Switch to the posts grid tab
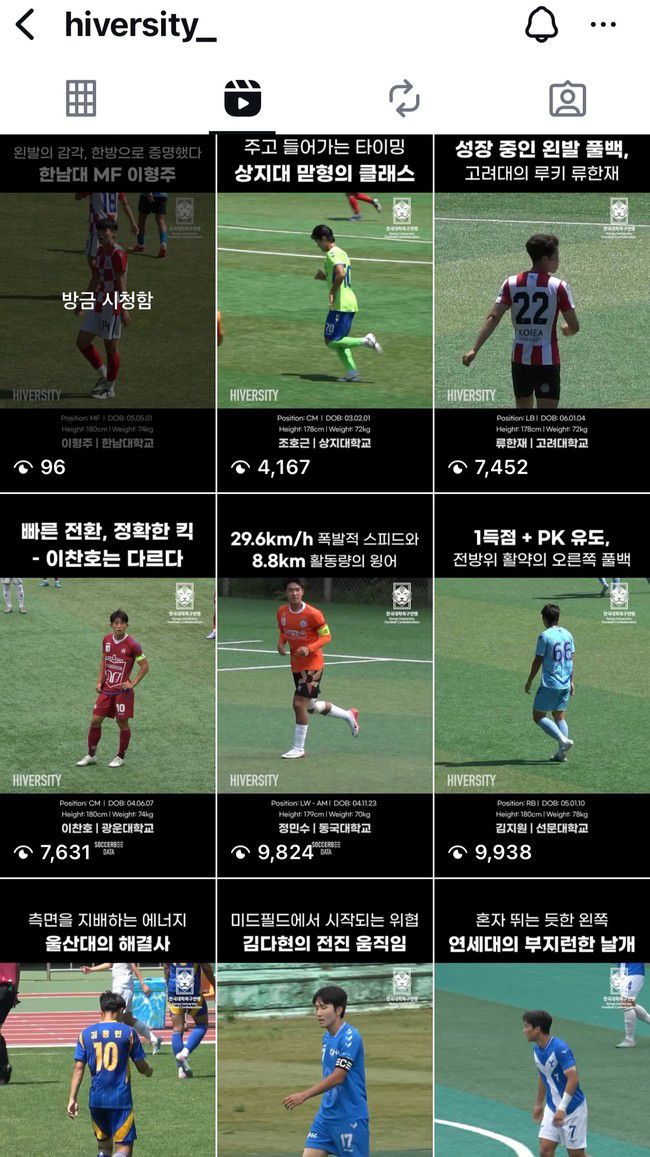Image resolution: width=650 pixels, height=1157 pixels. point(81,98)
